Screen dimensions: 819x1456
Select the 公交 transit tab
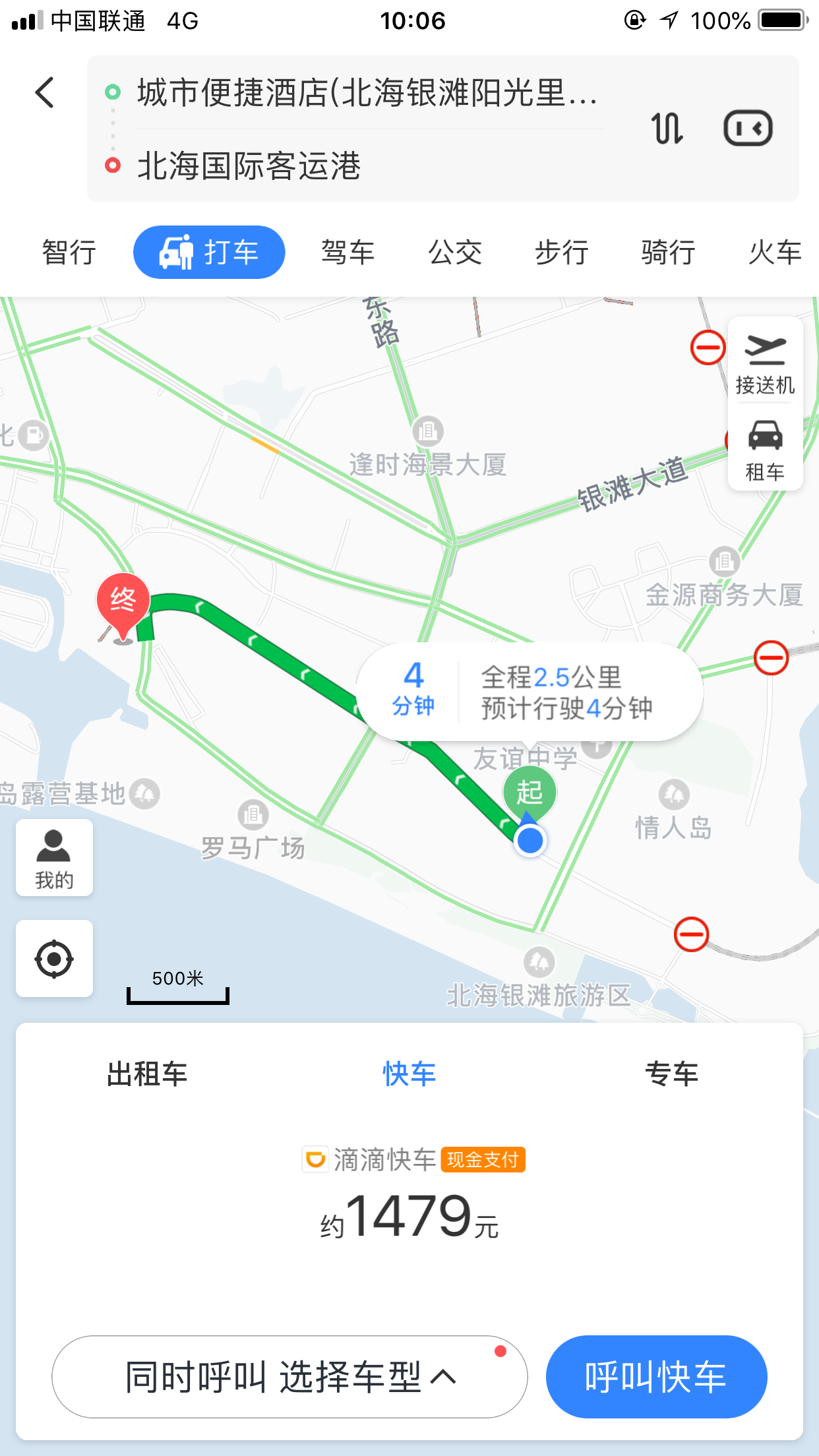[455, 253]
